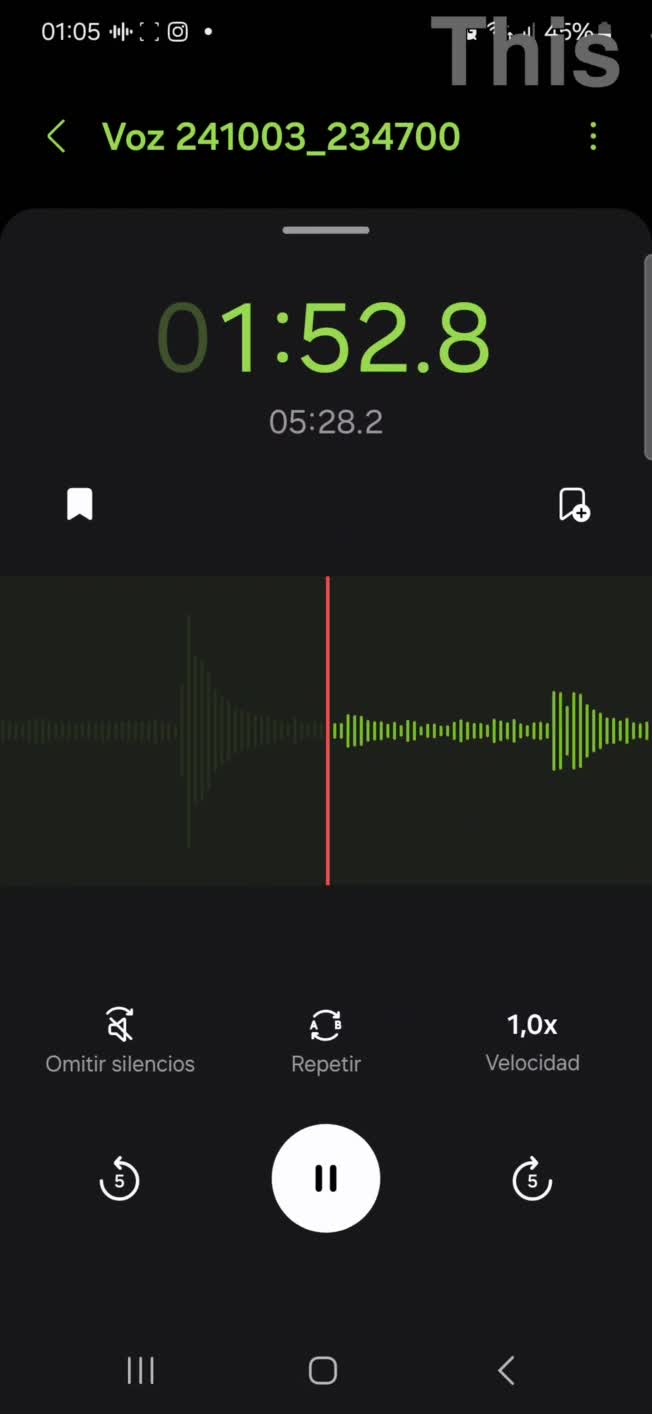The height and width of the screenshot is (1414, 652).
Task: Add a bookmark at current position
Action: tap(574, 505)
